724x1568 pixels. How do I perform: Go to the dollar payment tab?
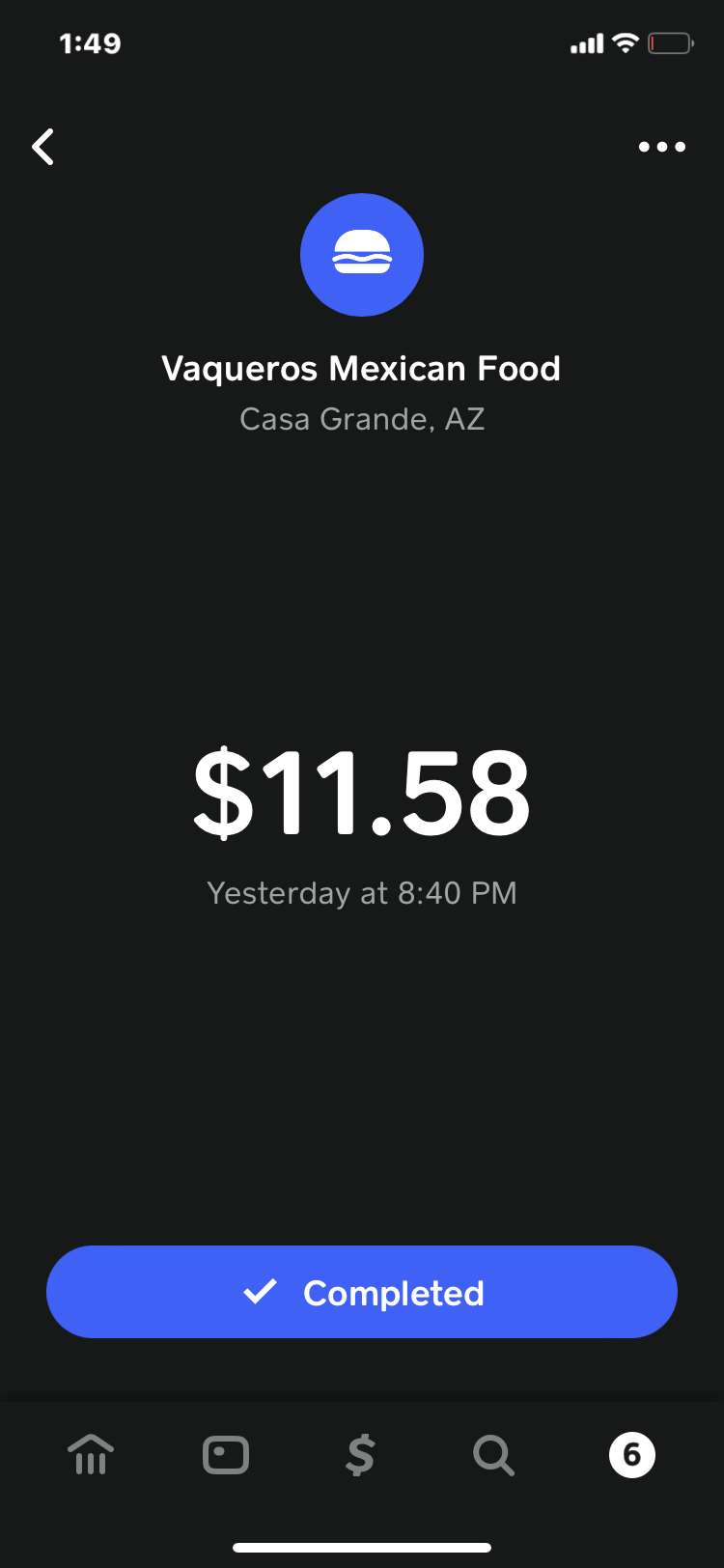click(x=360, y=1455)
